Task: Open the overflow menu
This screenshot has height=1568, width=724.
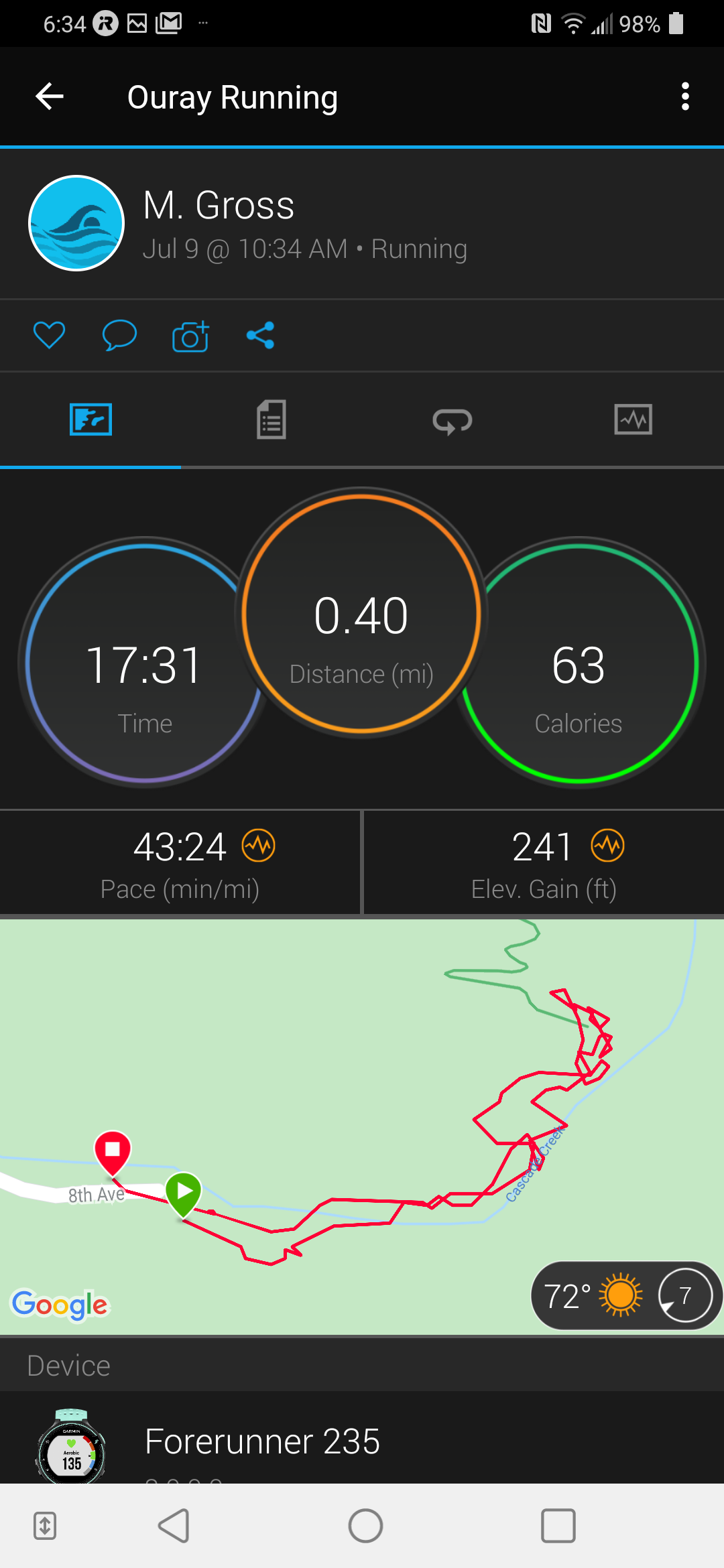Action: (x=684, y=96)
